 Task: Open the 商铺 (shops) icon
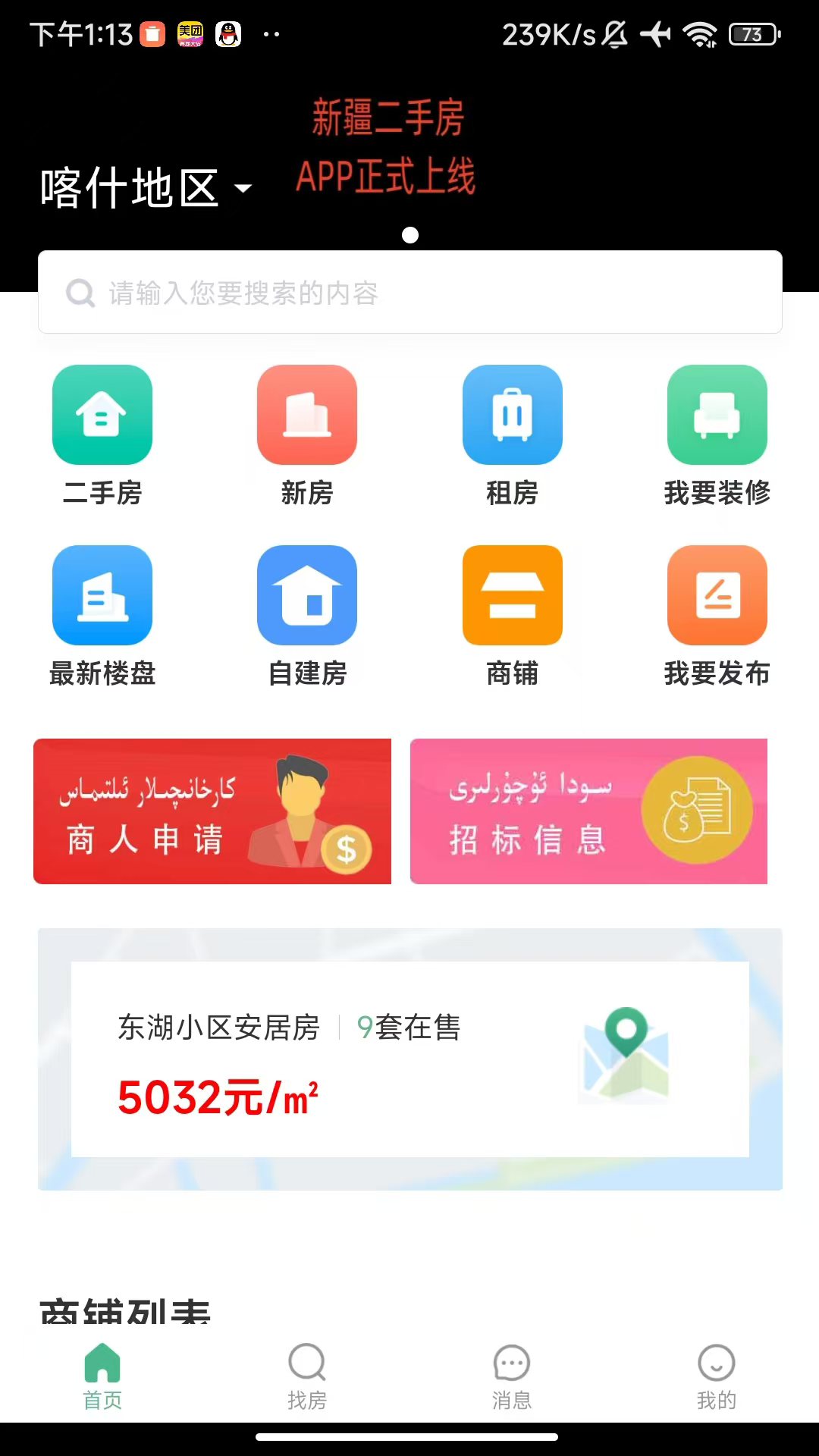[512, 595]
